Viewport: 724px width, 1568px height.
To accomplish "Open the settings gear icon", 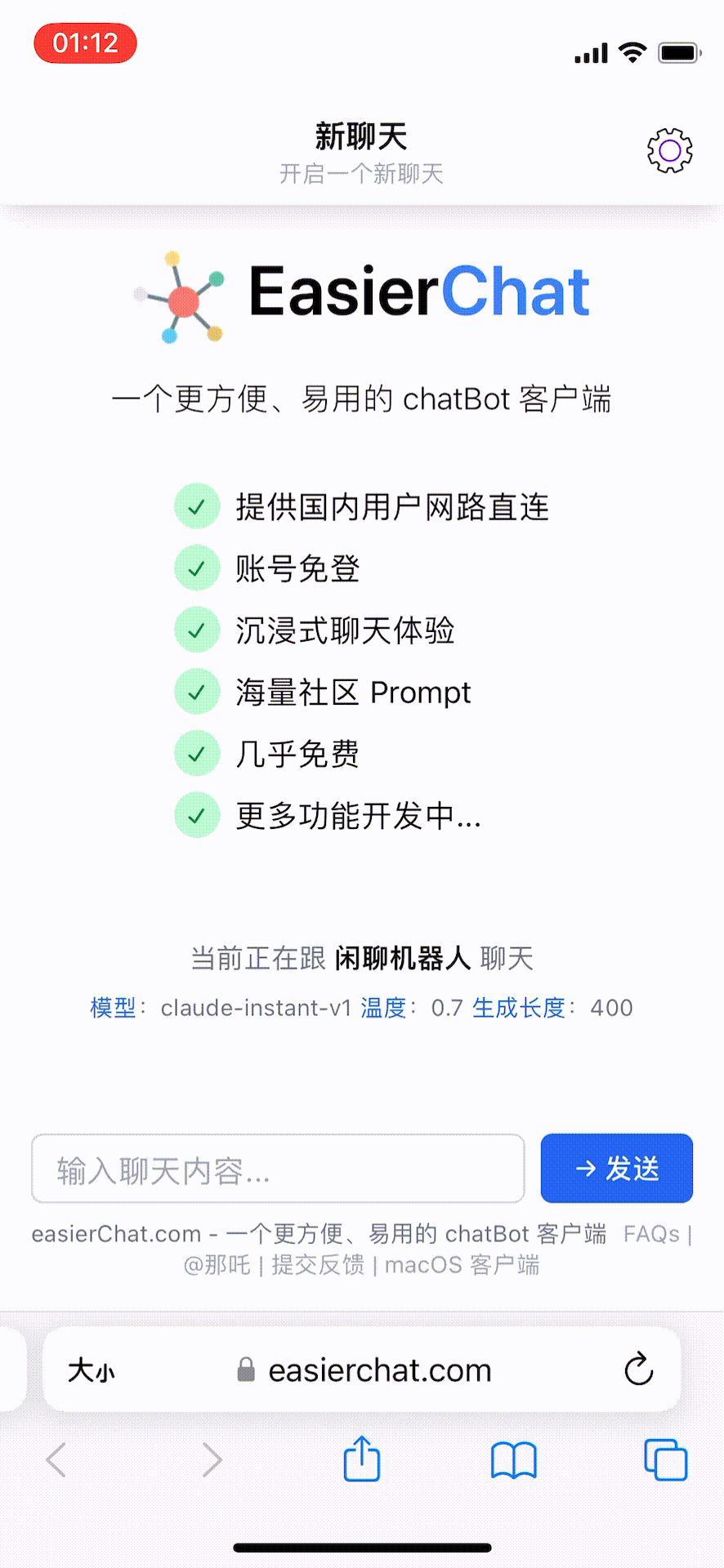I will [x=669, y=150].
